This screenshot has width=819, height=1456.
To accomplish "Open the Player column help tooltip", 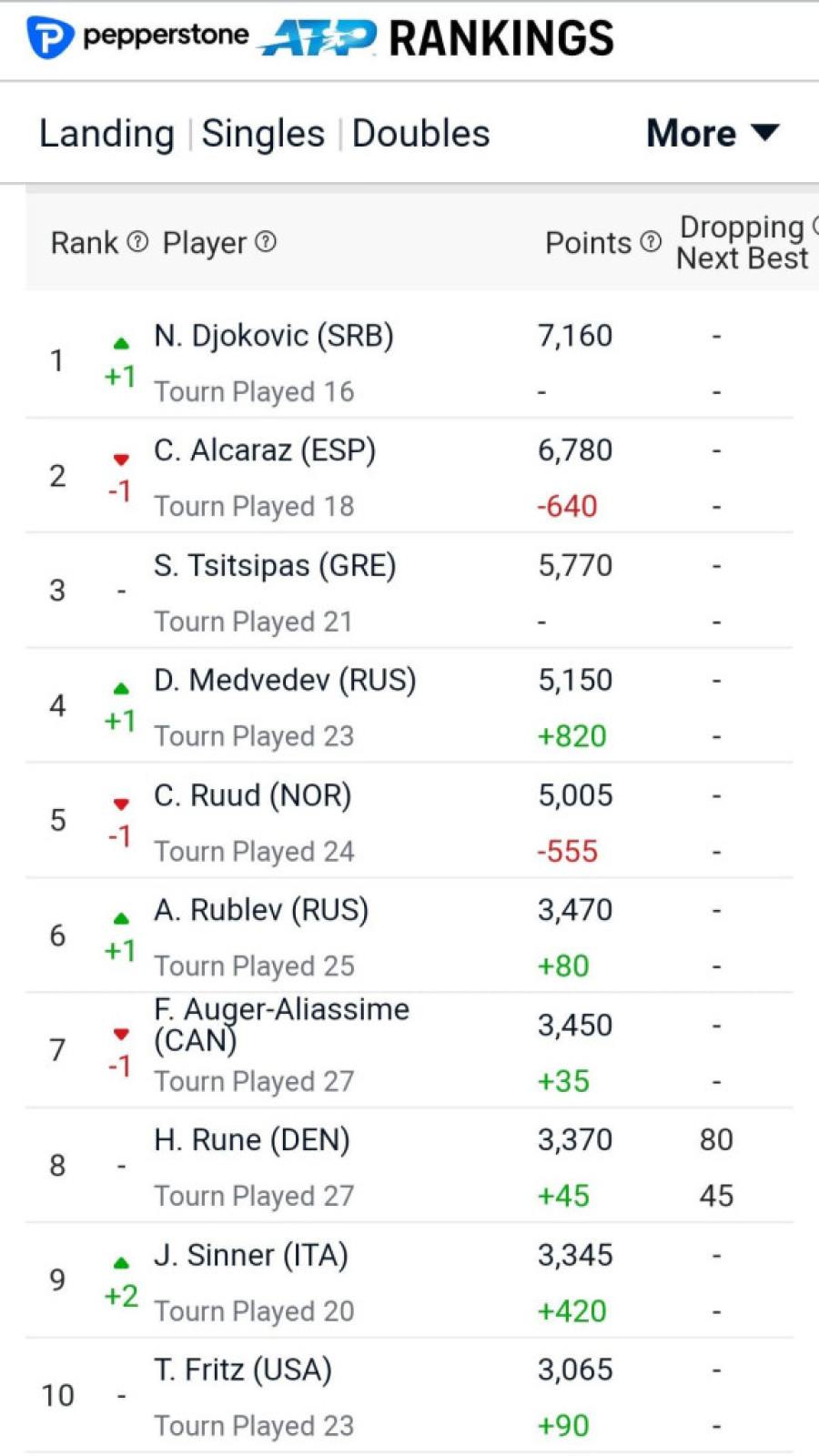I will [x=265, y=242].
